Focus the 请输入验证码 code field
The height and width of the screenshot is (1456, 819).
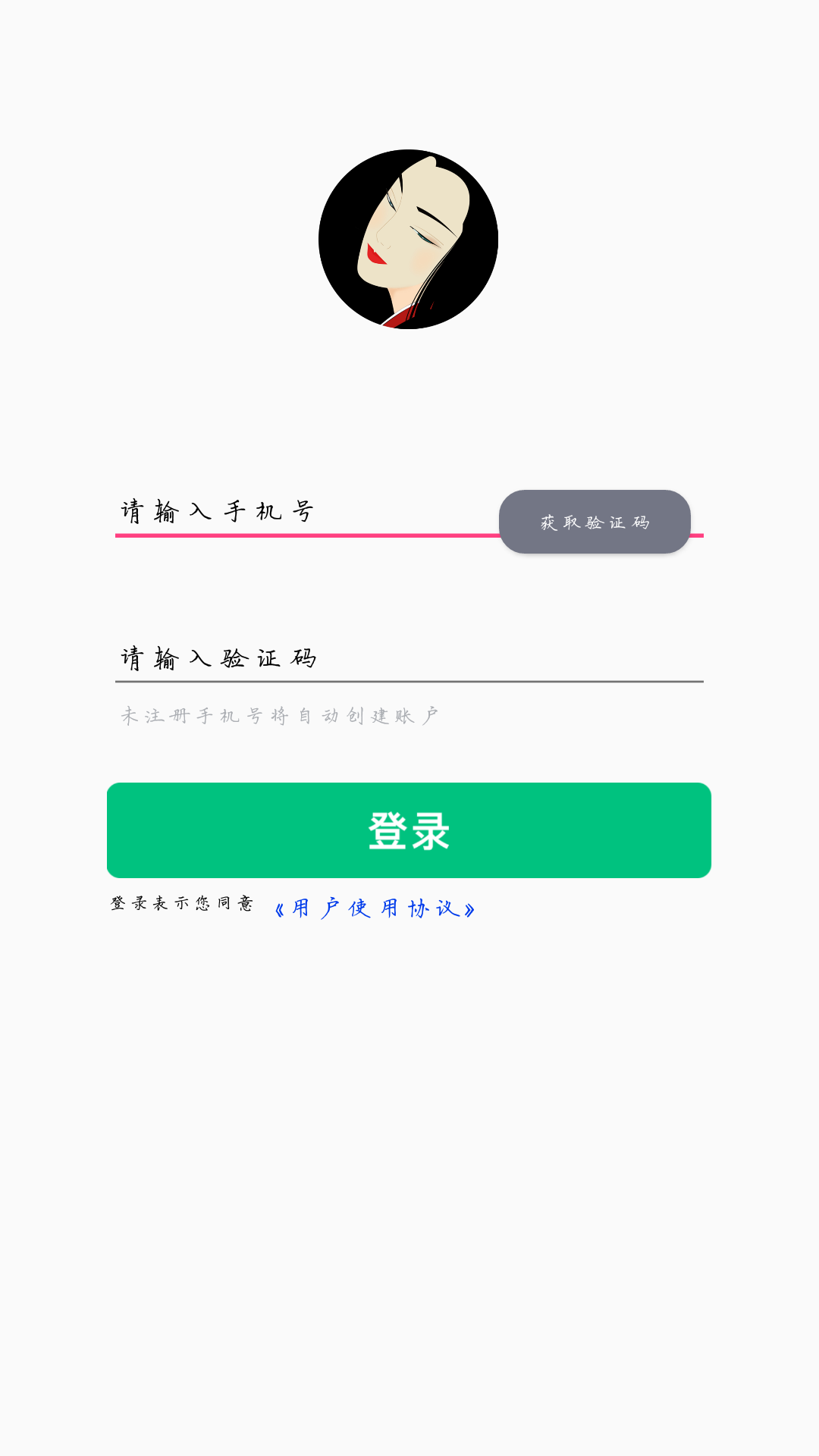(409, 657)
